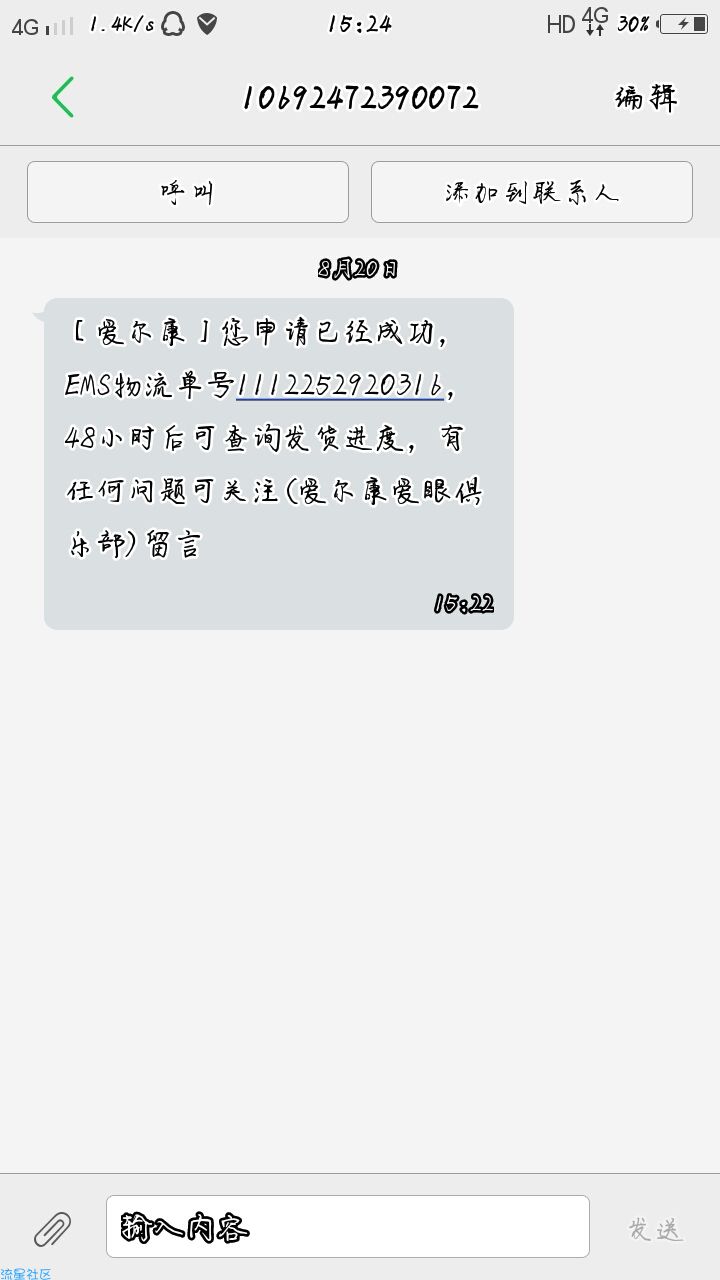Tap 编辑 to edit the conversation
The height and width of the screenshot is (1280, 720).
(x=646, y=97)
